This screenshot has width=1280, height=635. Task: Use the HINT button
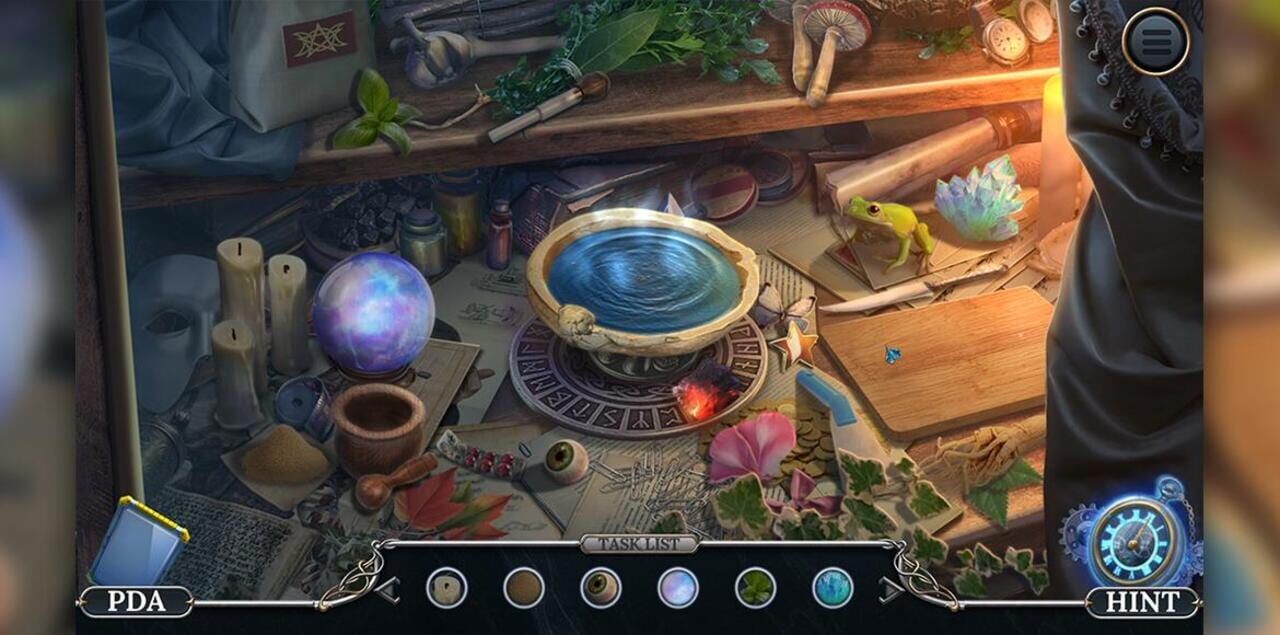1141,601
